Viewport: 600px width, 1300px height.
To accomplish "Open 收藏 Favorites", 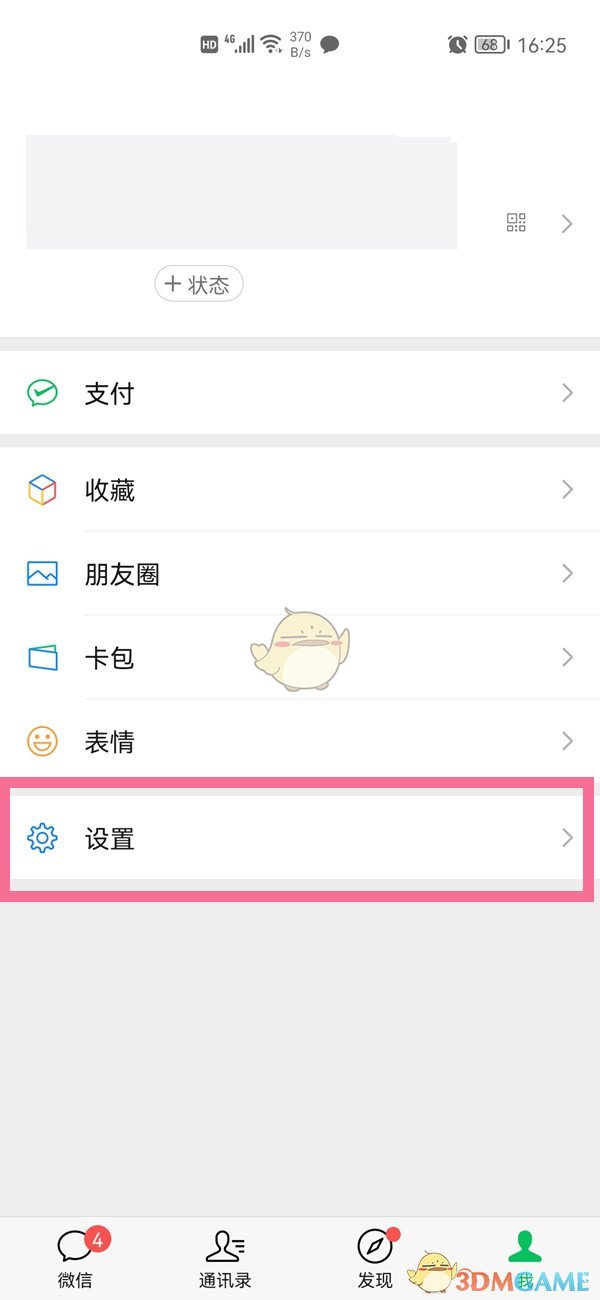I will click(300, 490).
